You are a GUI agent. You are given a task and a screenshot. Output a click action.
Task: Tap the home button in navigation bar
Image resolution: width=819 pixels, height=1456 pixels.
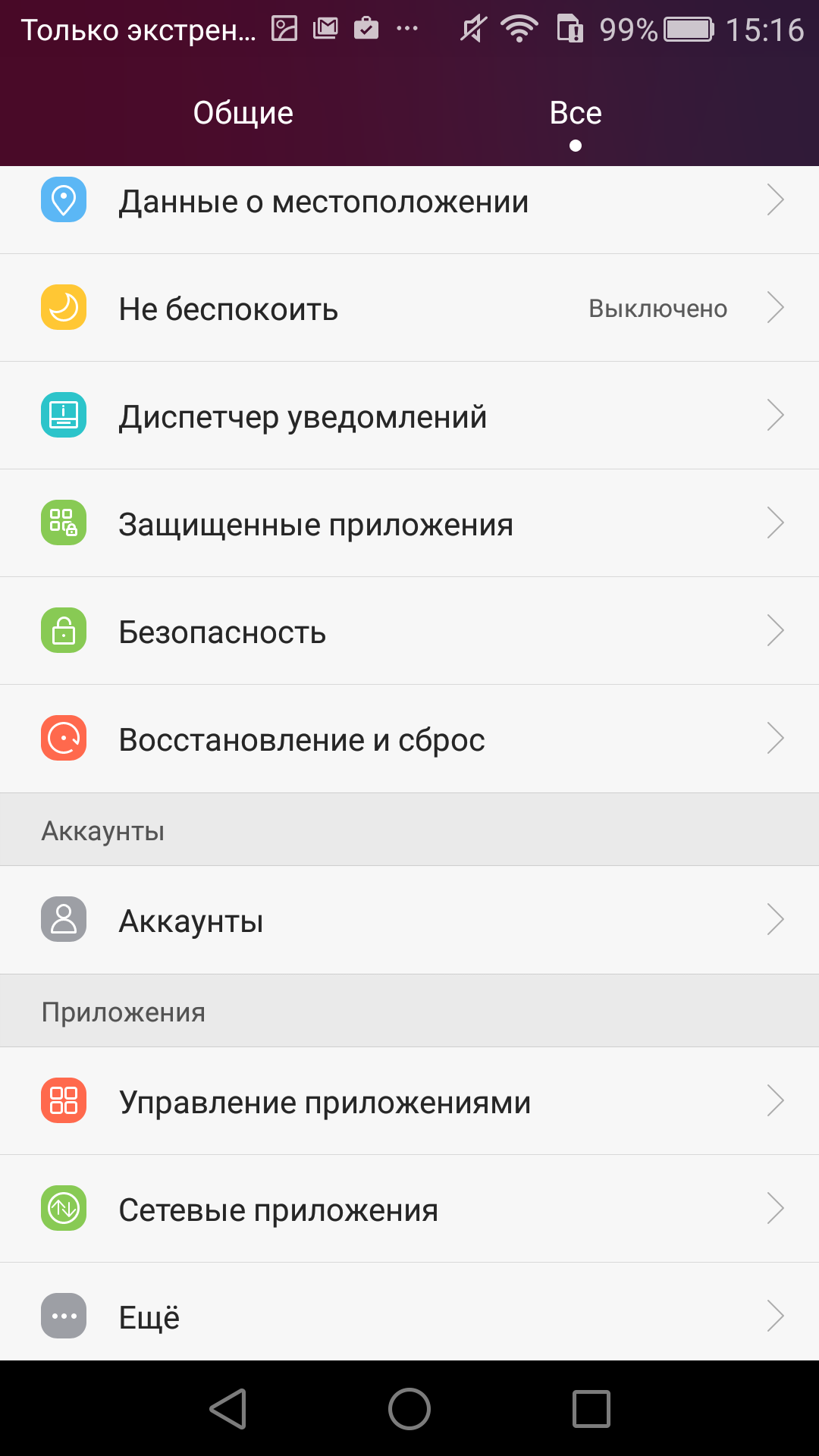(x=409, y=1409)
